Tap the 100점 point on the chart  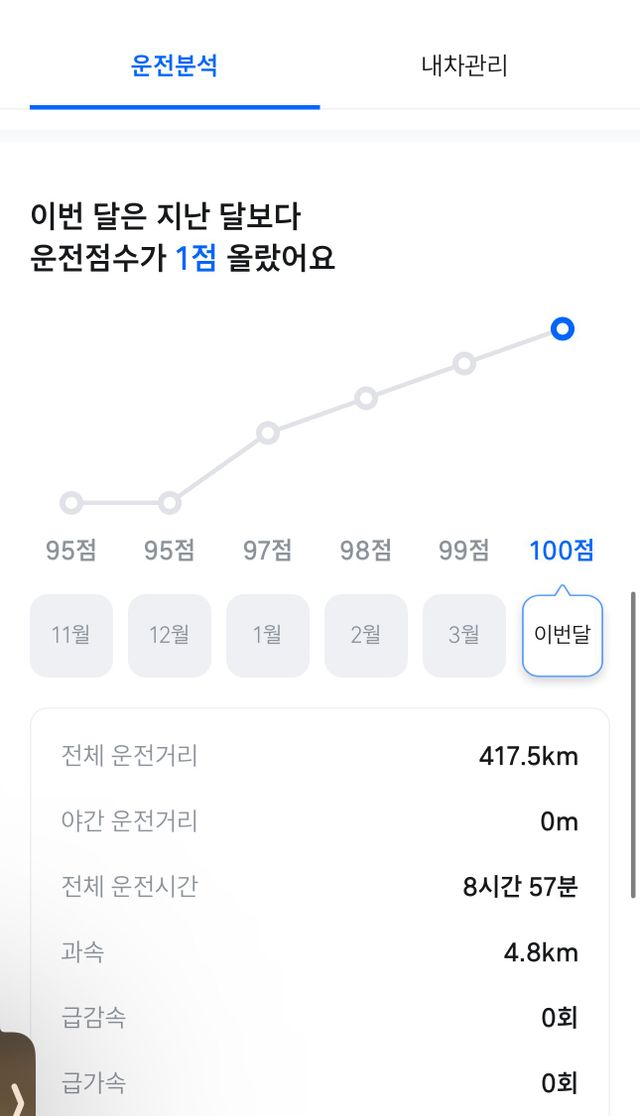563,329
